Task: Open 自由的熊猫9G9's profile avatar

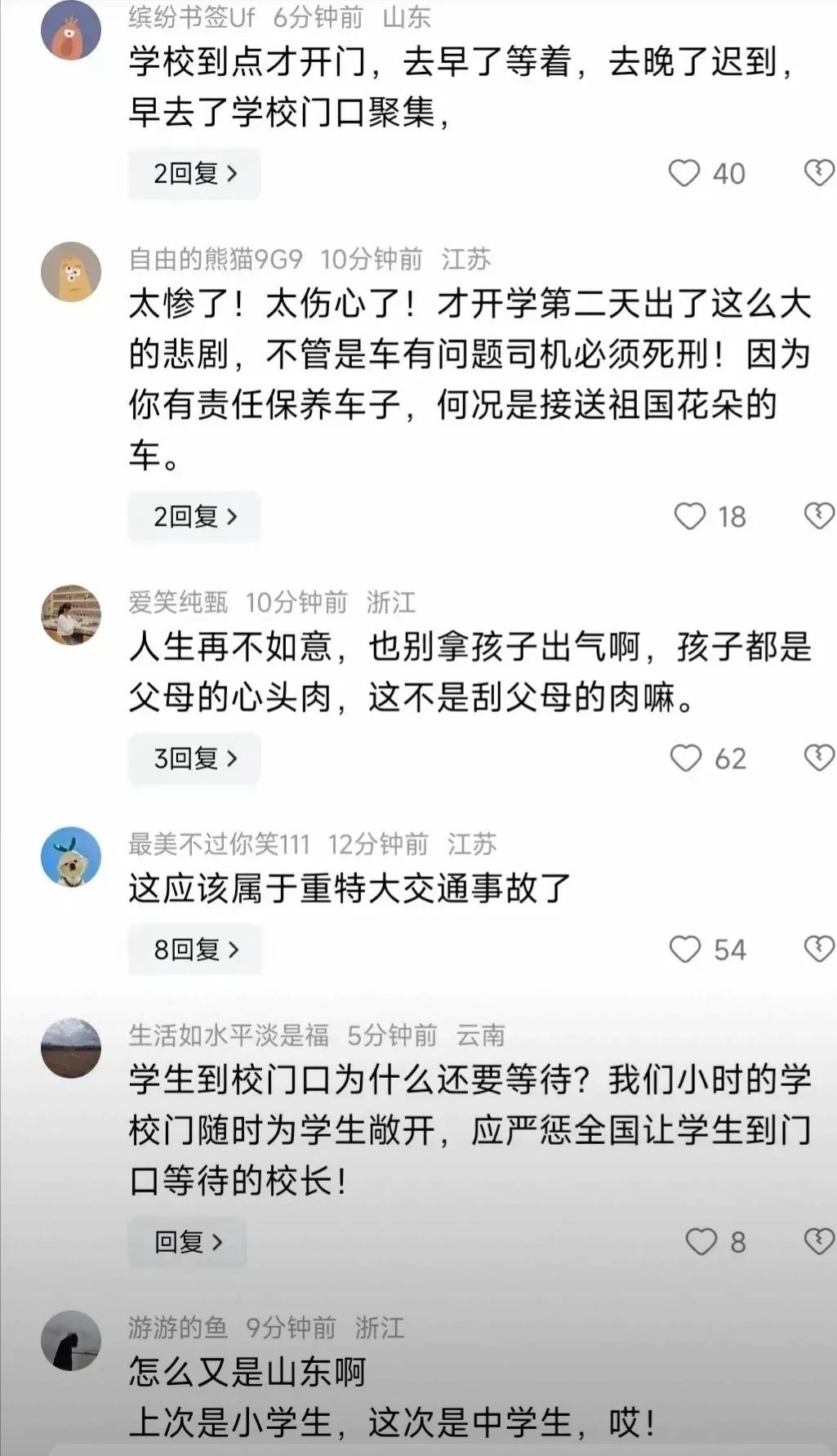Action: [x=71, y=271]
